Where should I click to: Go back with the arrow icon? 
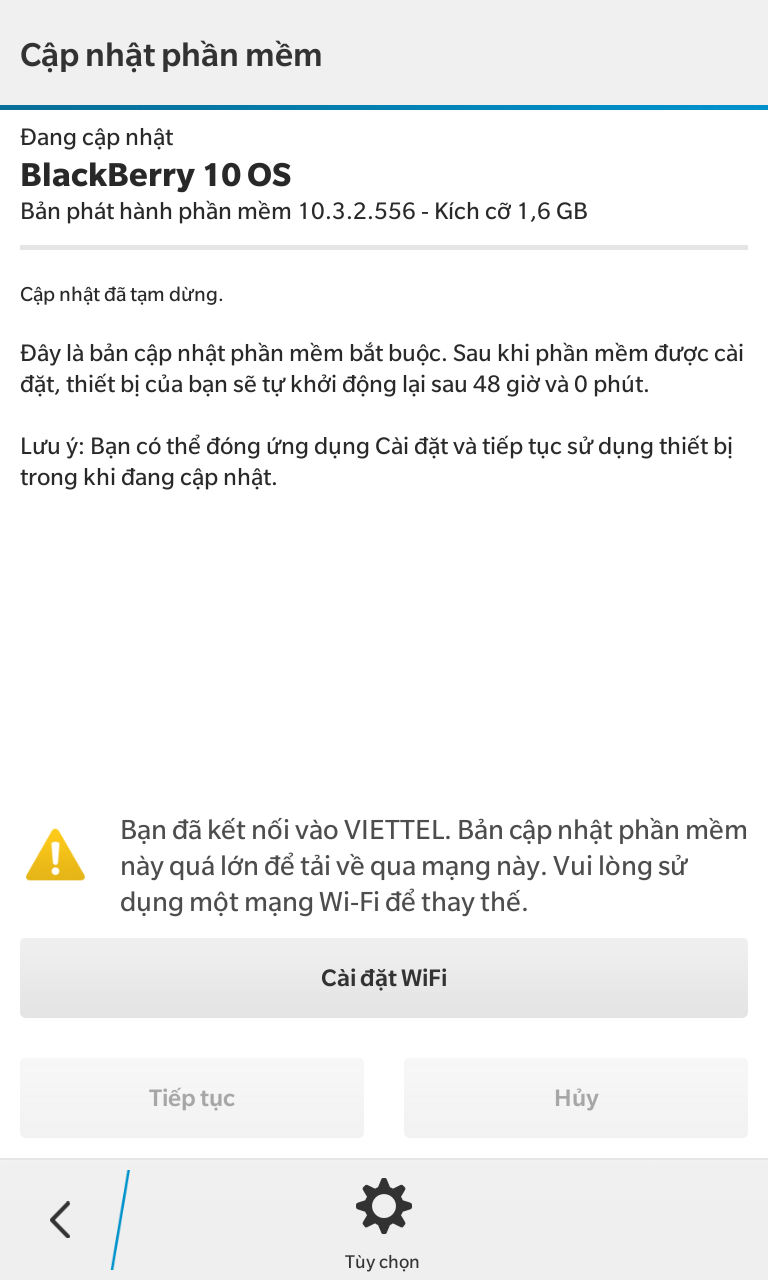pyautogui.click(x=60, y=1220)
